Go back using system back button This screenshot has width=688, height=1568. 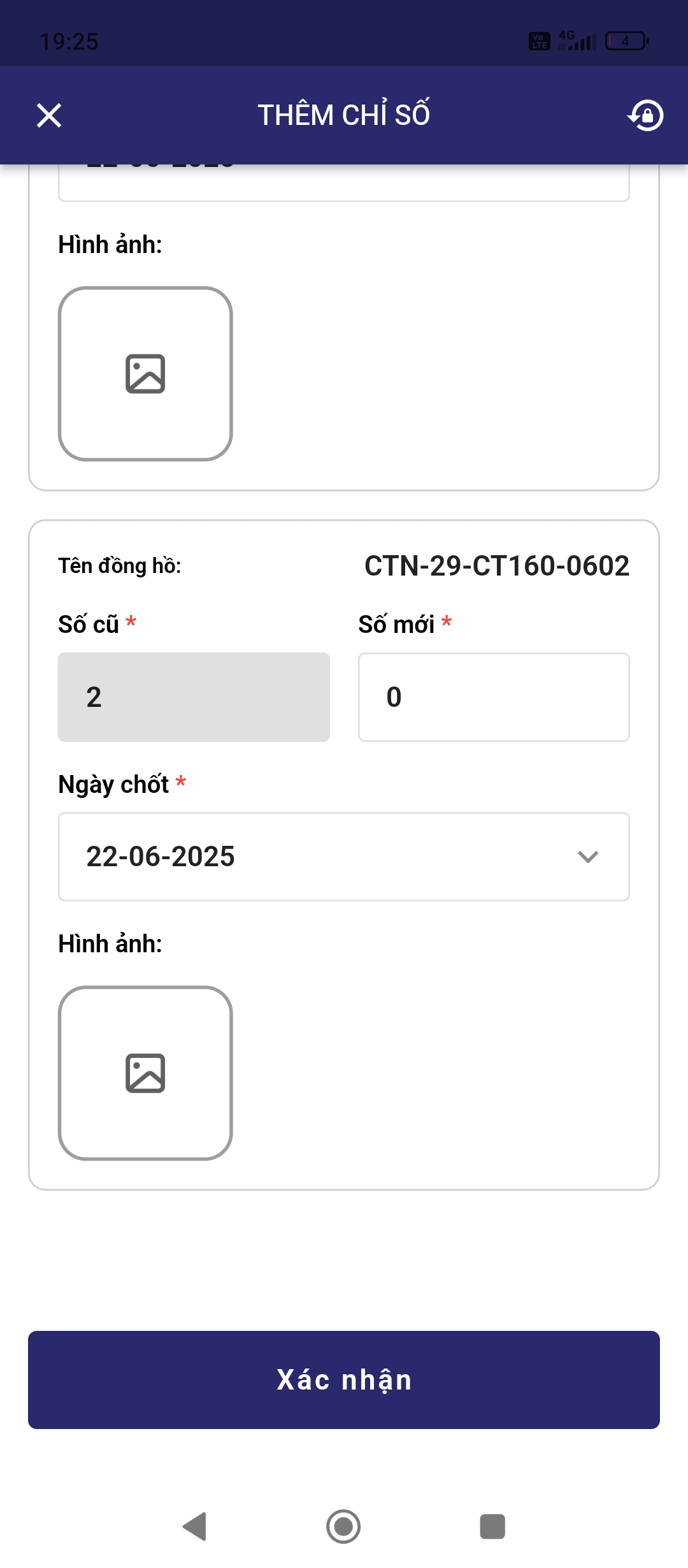(195, 1527)
